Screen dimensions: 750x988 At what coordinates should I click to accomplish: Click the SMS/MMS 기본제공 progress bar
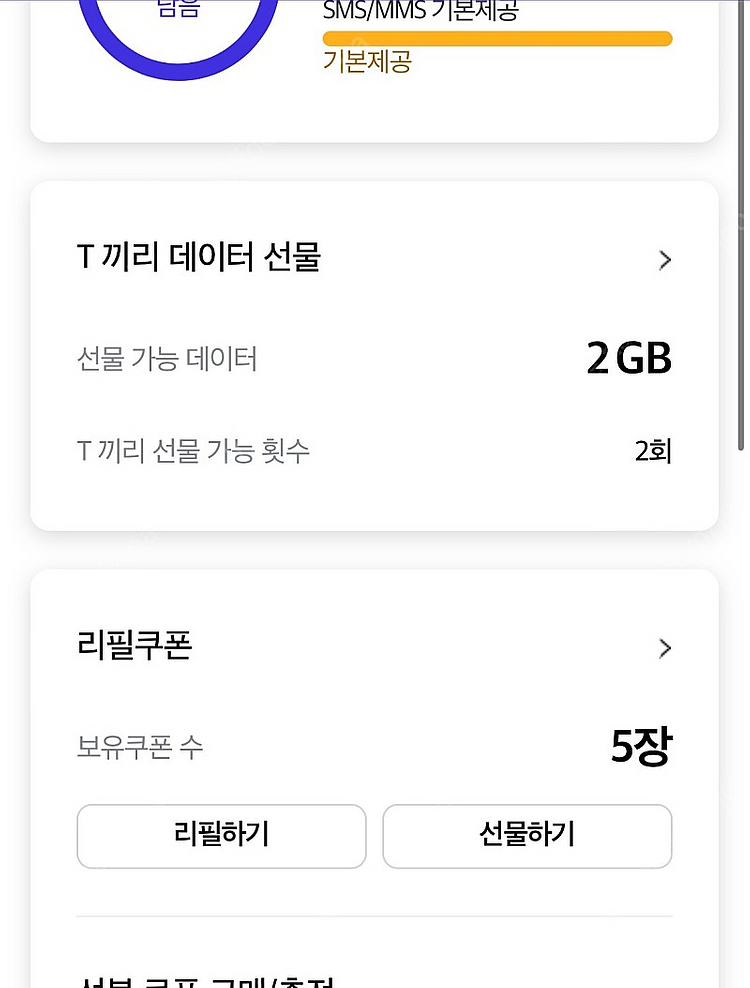tap(497, 38)
